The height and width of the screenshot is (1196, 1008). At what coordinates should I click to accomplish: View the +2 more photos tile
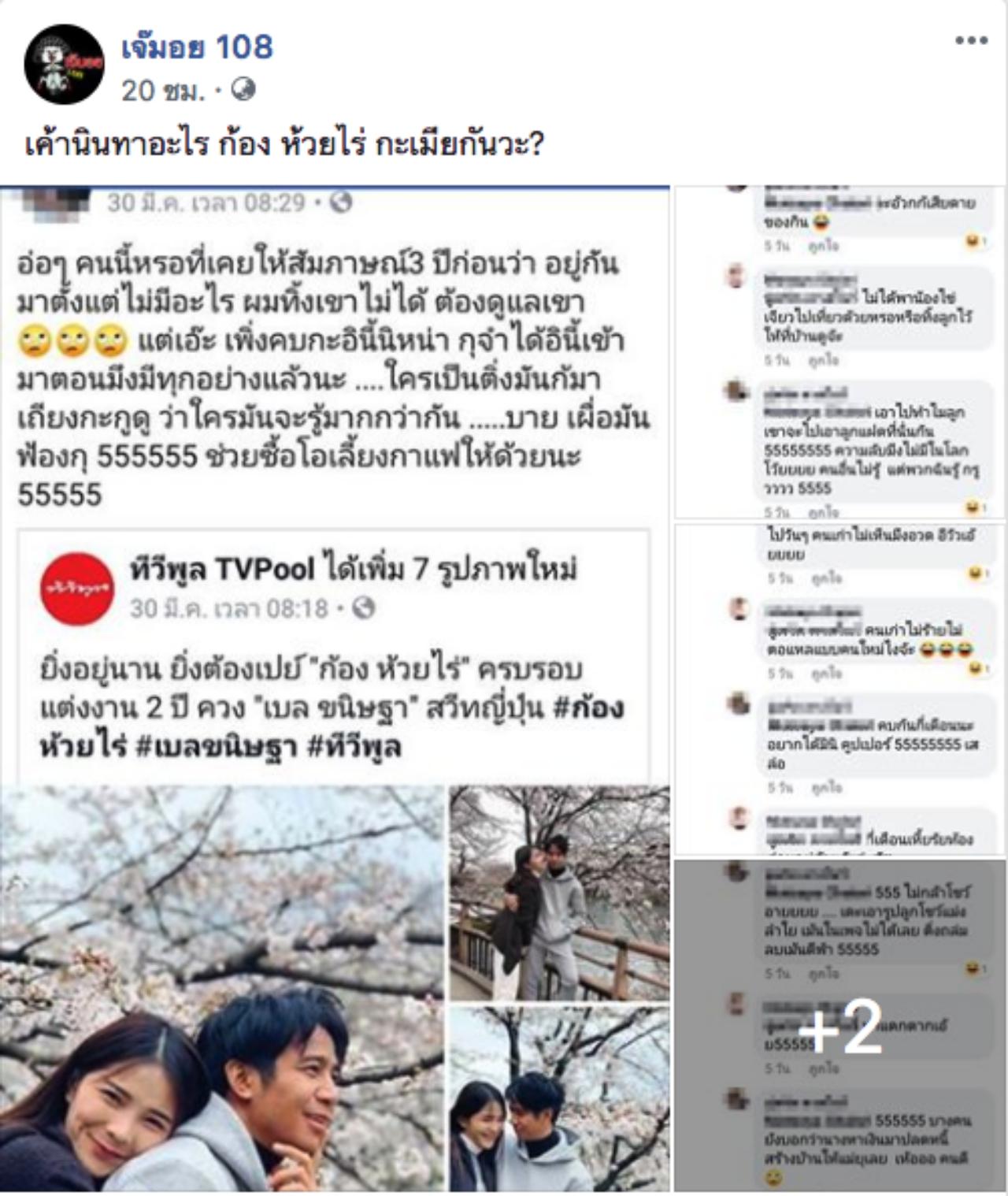(x=840, y=1025)
